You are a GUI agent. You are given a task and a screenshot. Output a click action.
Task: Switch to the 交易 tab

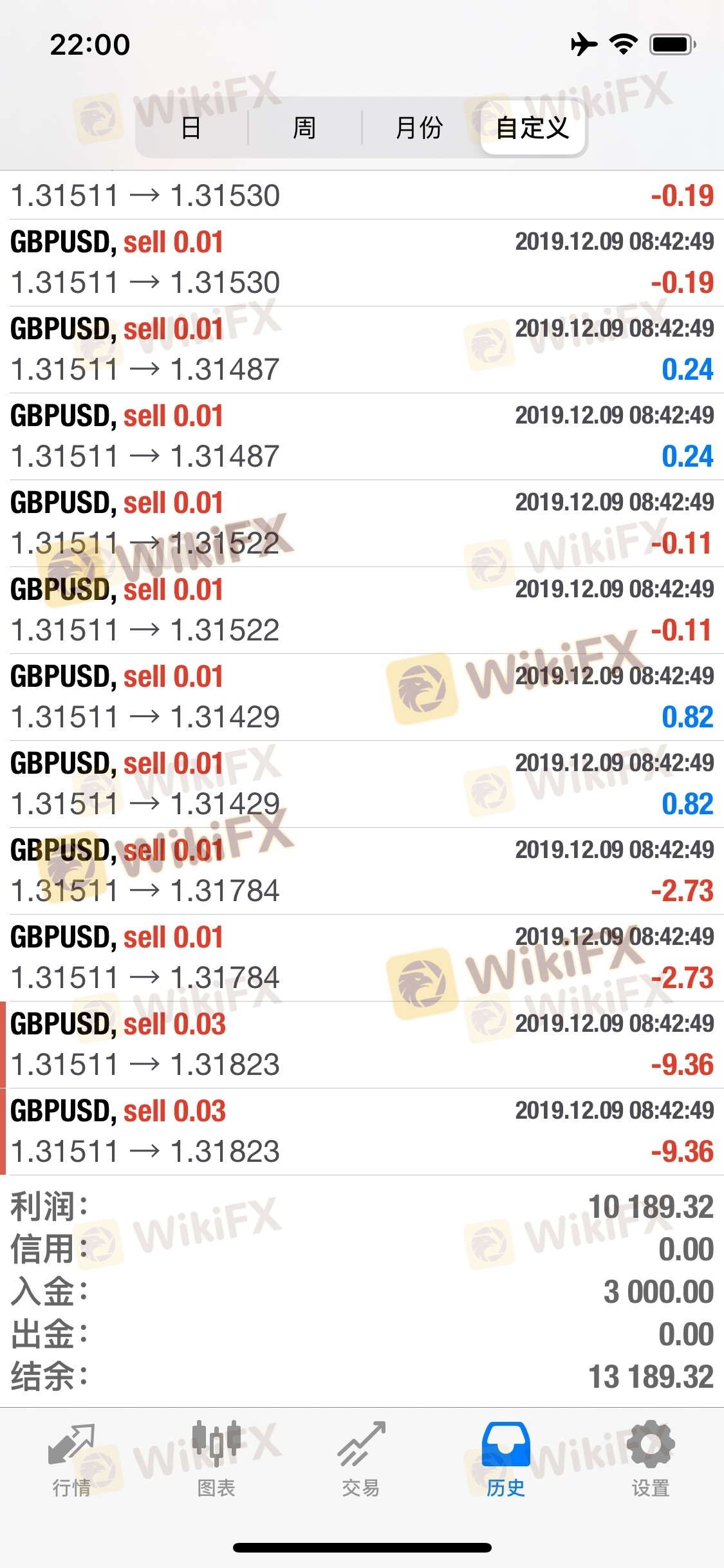(x=361, y=1459)
